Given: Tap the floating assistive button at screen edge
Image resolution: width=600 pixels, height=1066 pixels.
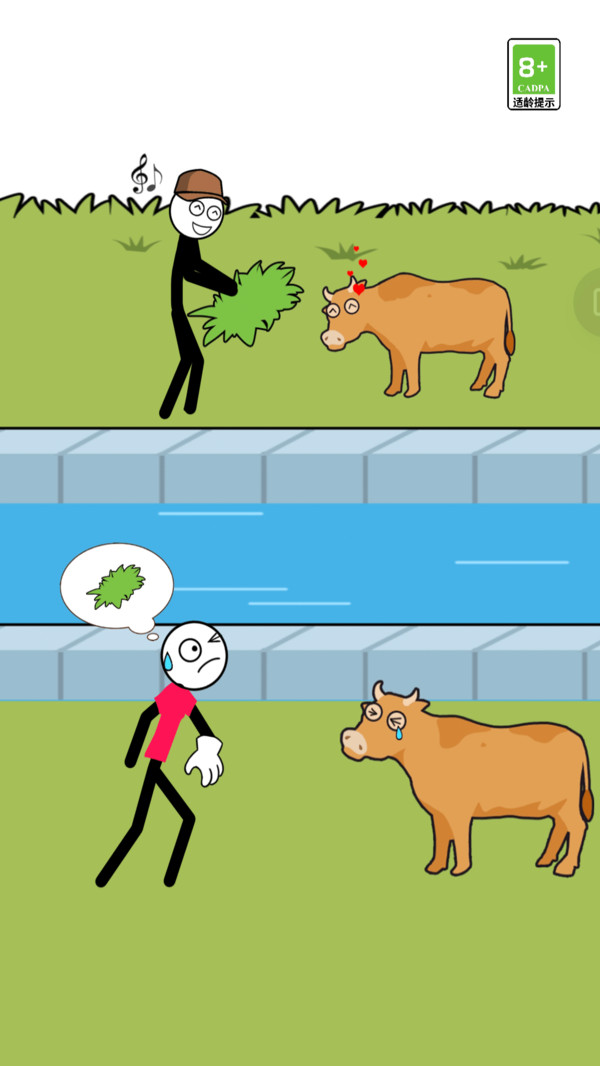Looking at the screenshot, I should (x=590, y=301).
